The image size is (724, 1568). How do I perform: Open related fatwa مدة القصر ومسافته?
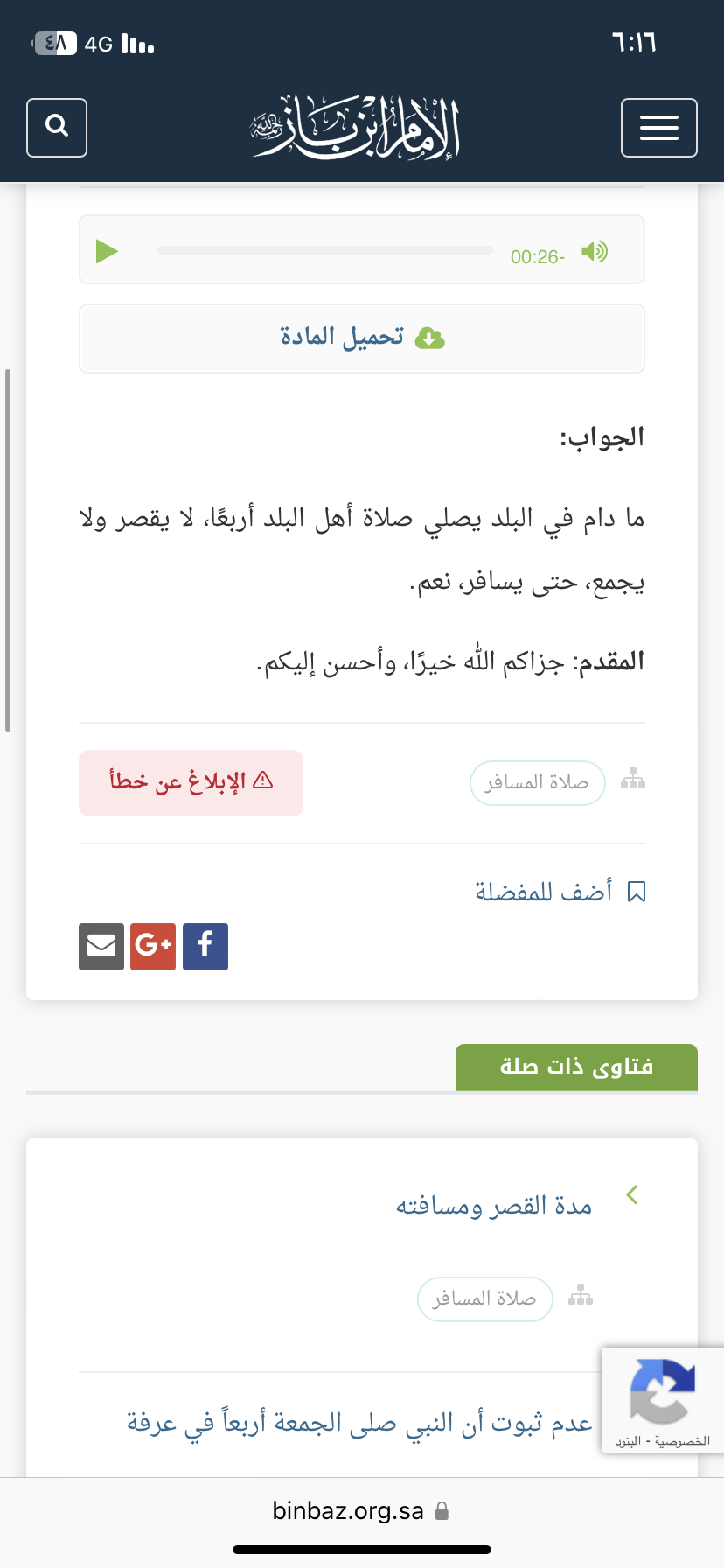coord(494,1206)
